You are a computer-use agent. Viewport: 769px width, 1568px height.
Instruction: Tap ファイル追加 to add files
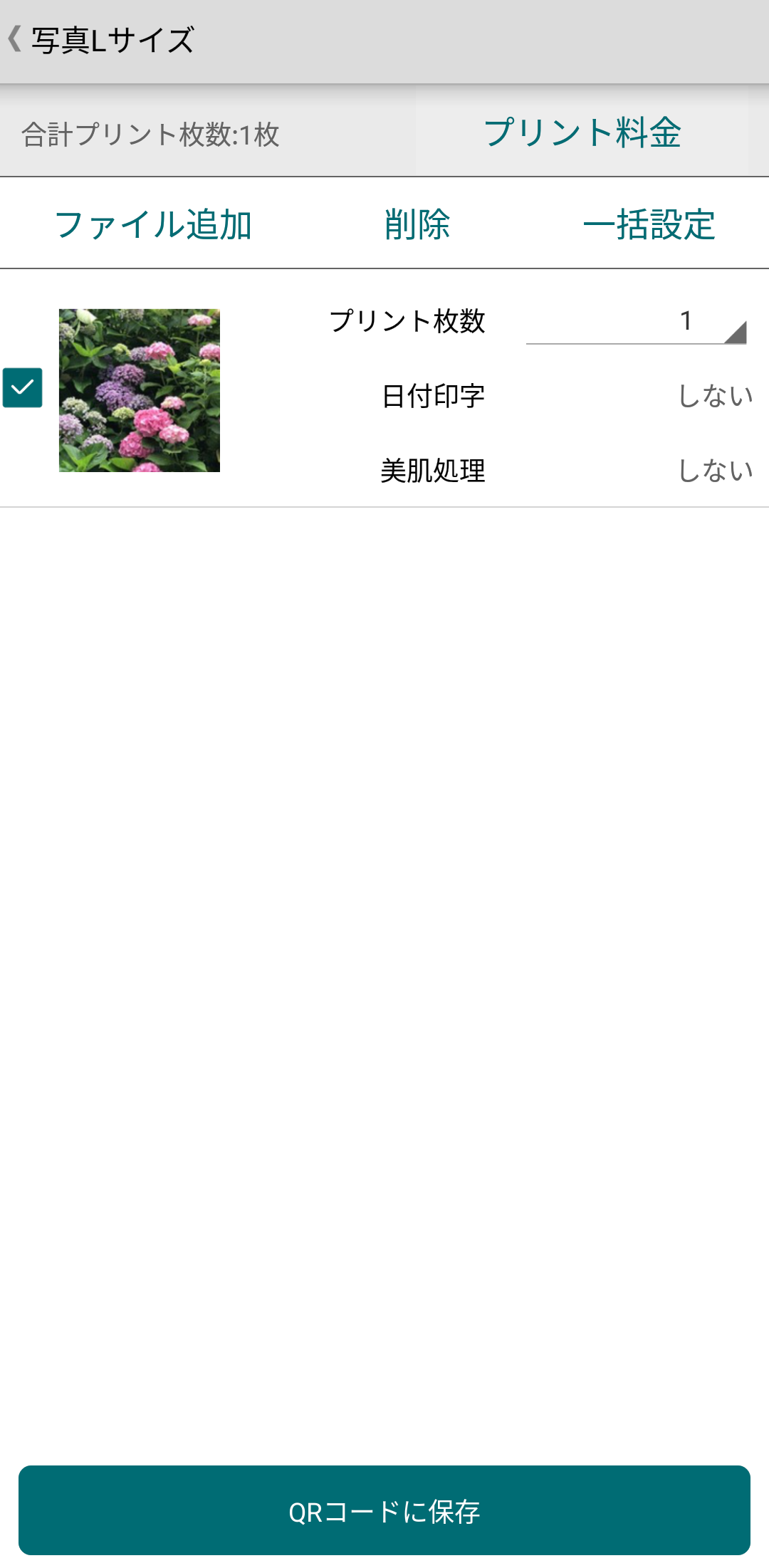153,225
